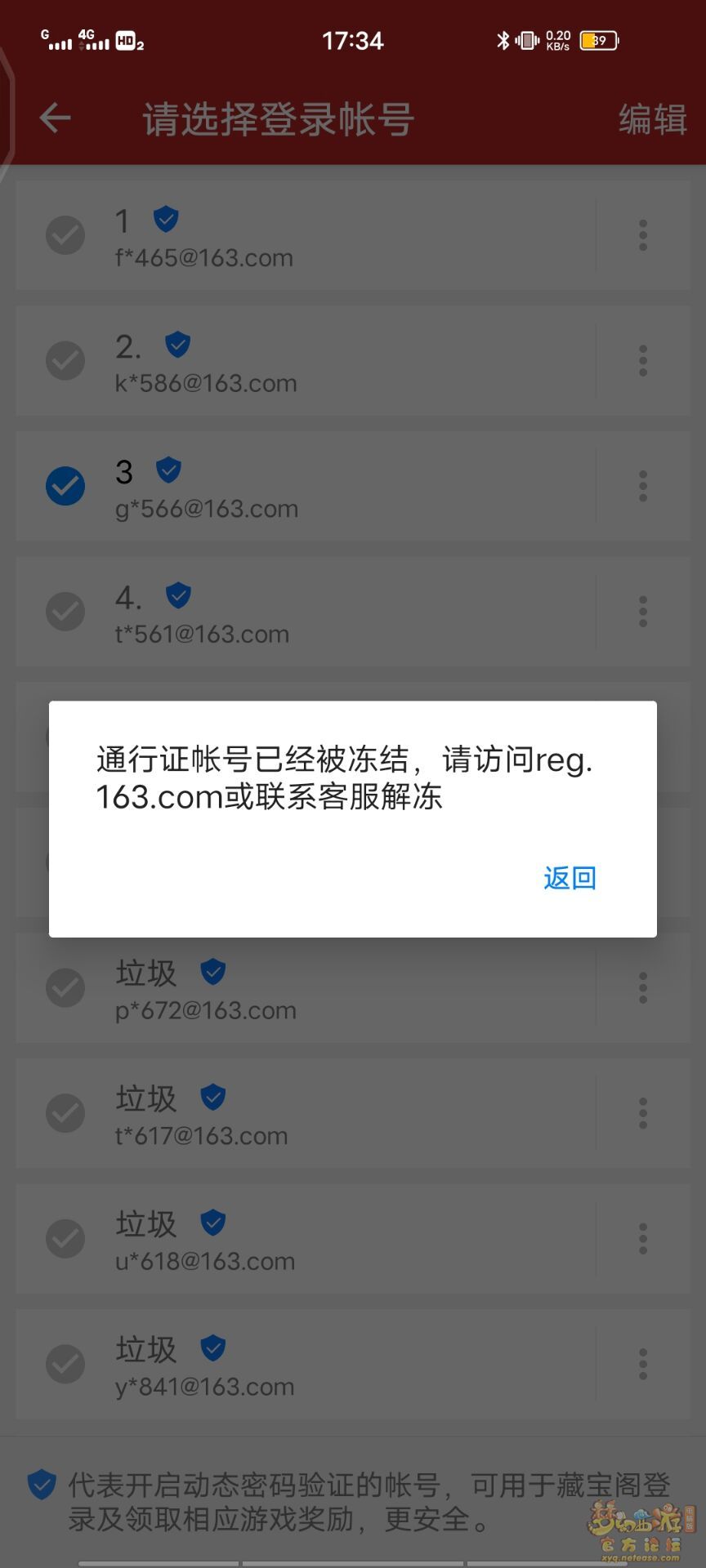This screenshot has height=1568, width=706.
Task: Open more options for u*618@163.com
Action: (x=643, y=1239)
